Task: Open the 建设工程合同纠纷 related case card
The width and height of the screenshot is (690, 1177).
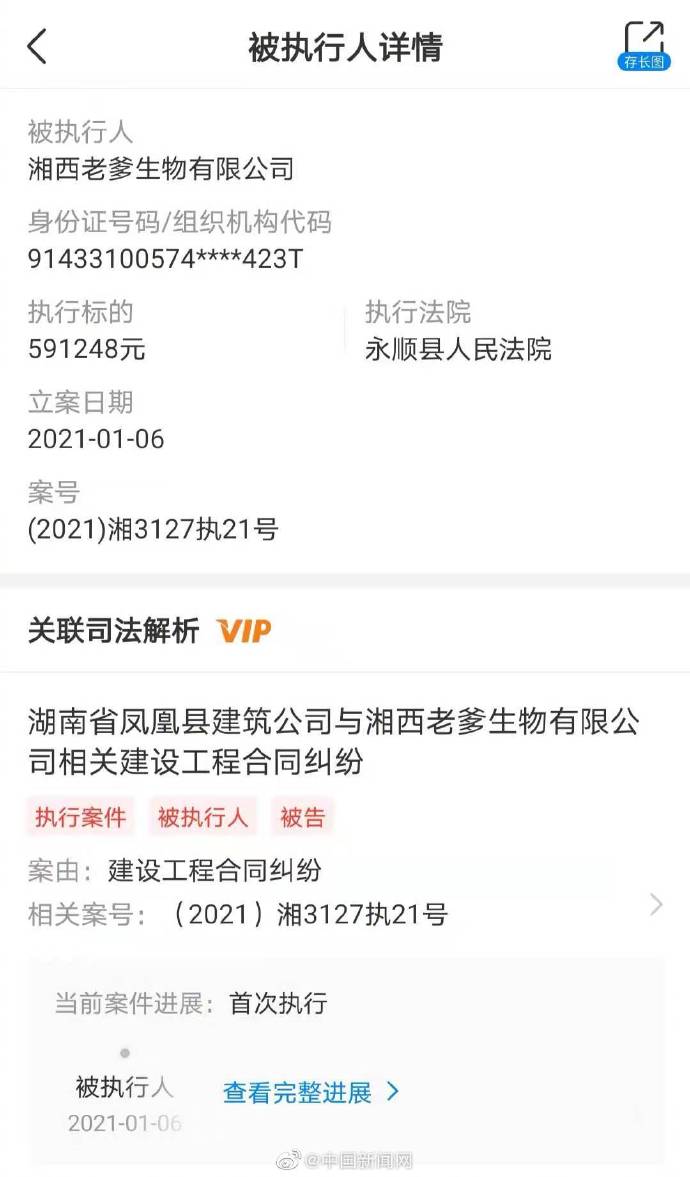Action: coord(345,817)
